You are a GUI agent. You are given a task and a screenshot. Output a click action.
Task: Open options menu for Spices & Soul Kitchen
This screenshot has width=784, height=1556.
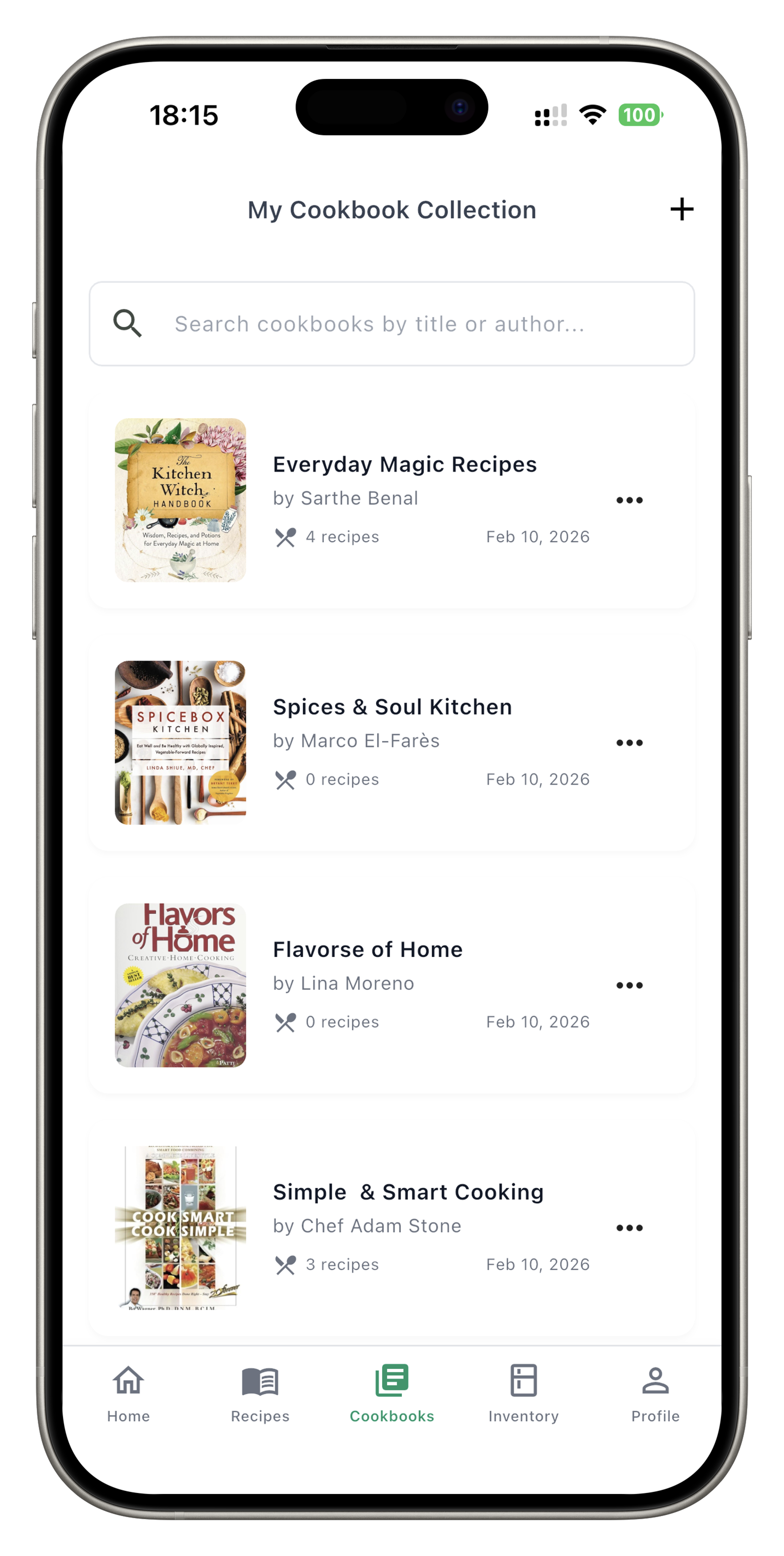click(x=629, y=742)
